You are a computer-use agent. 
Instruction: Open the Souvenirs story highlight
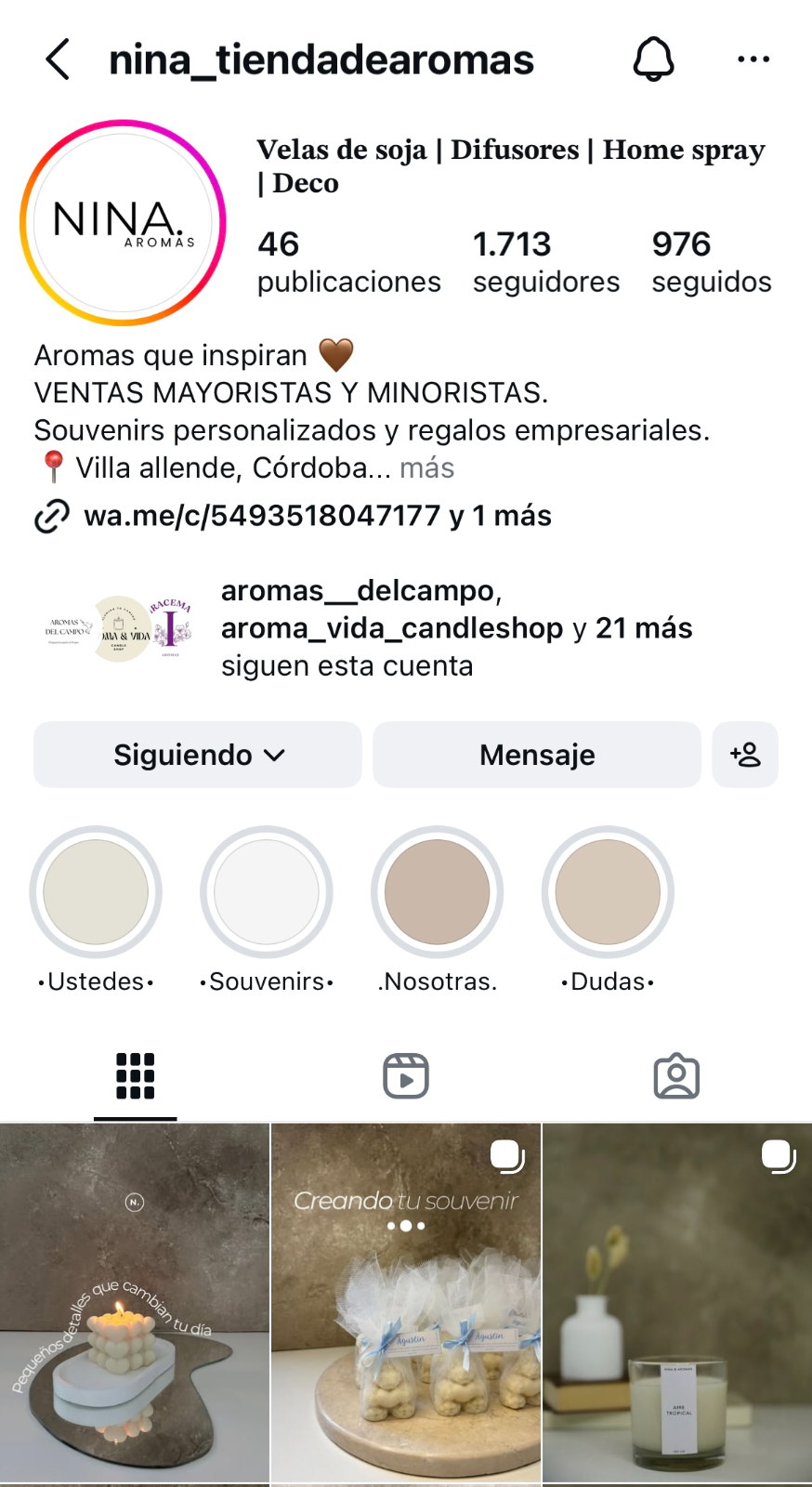[x=267, y=892]
